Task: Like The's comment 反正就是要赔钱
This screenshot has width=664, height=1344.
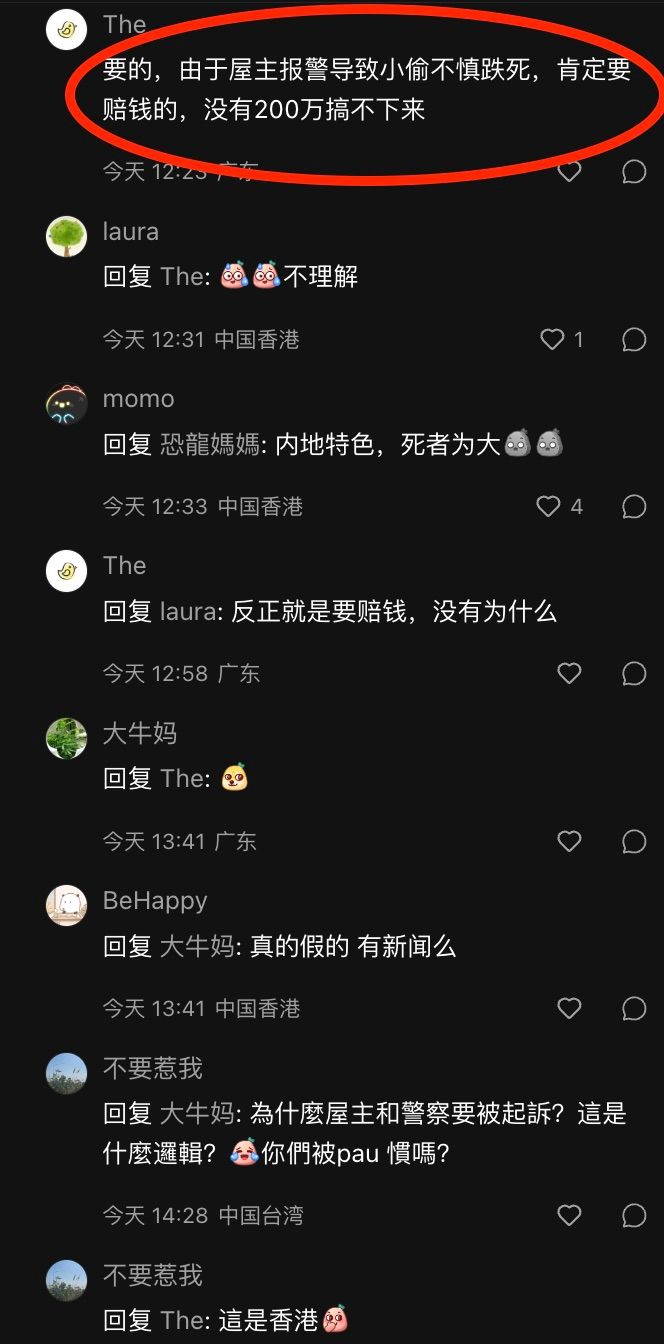Action: click(569, 673)
